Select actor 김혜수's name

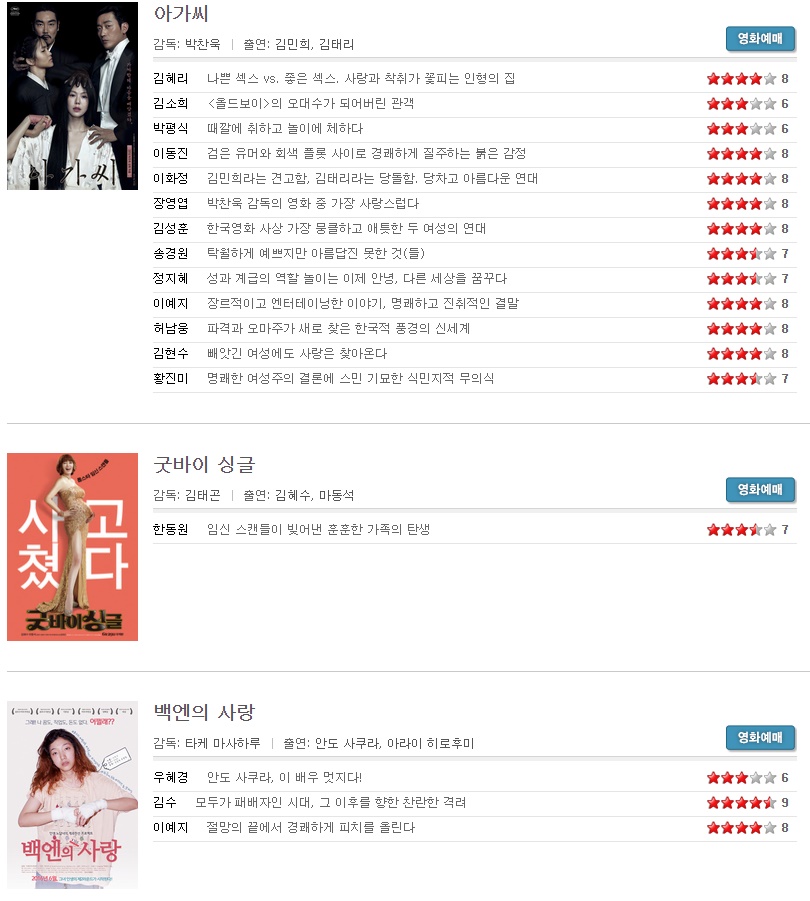click(x=293, y=495)
